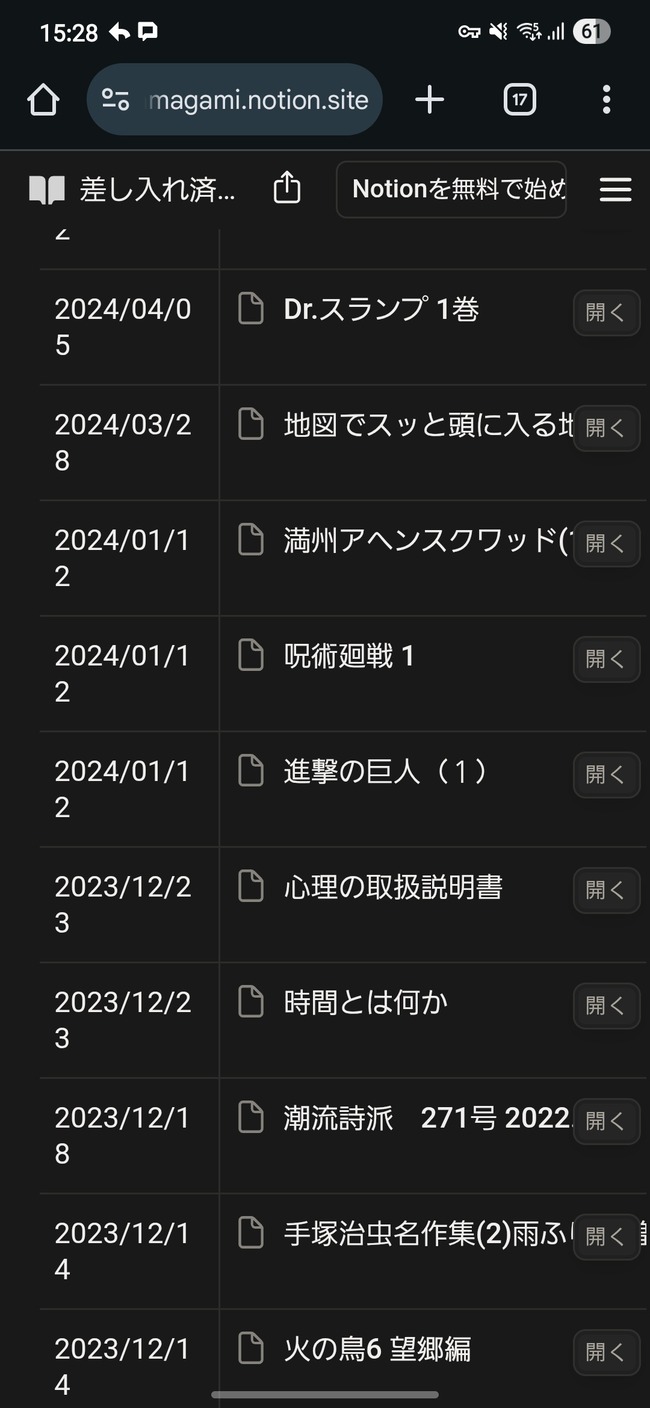This screenshot has width=650, height=1408.
Task: Open the 呪術廻戦 1 entry
Action: pos(349,656)
